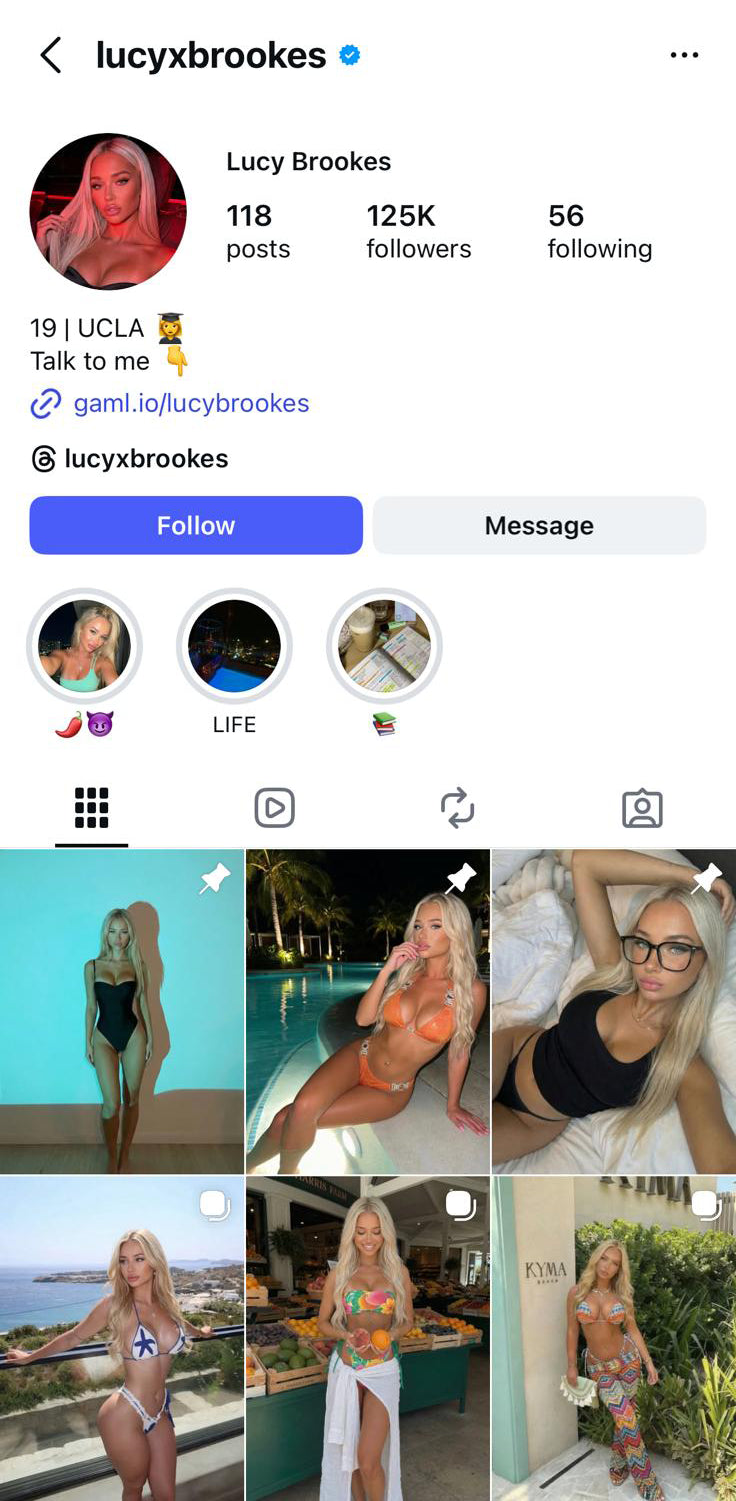736x1501 pixels.
Task: Switch to the Reels tab
Action: coord(274,808)
